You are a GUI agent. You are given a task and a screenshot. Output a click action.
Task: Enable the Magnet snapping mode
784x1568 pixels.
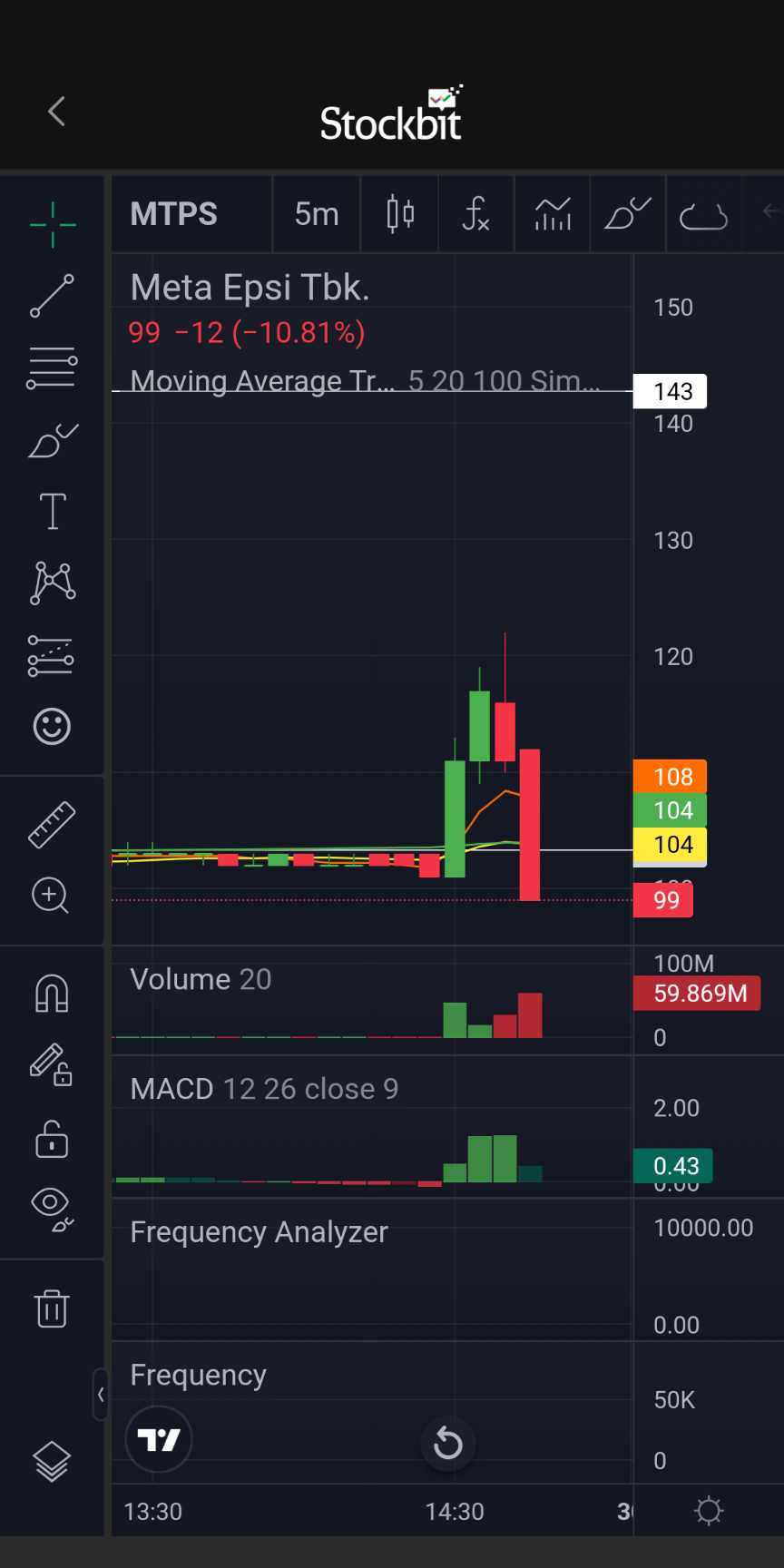(52, 992)
